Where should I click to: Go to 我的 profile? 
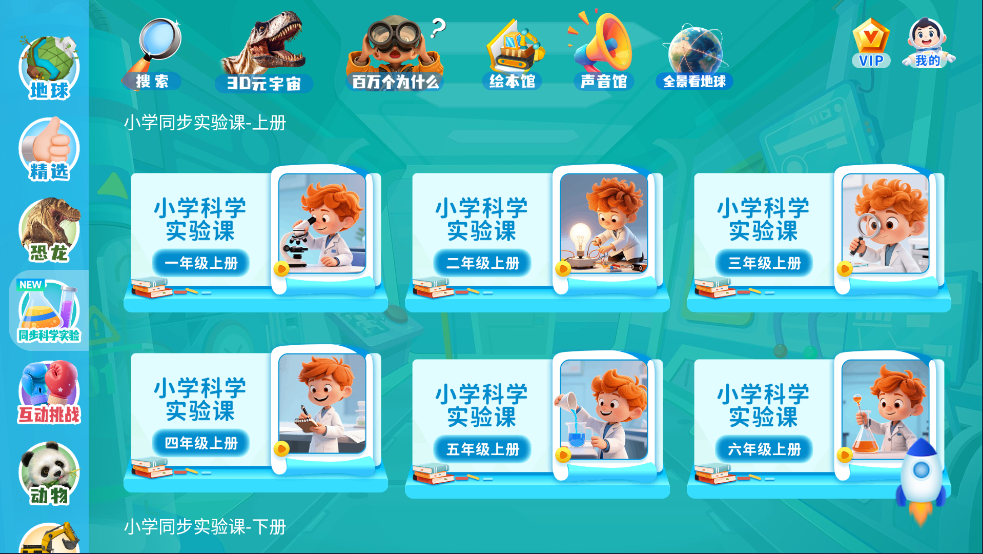pyautogui.click(x=927, y=45)
